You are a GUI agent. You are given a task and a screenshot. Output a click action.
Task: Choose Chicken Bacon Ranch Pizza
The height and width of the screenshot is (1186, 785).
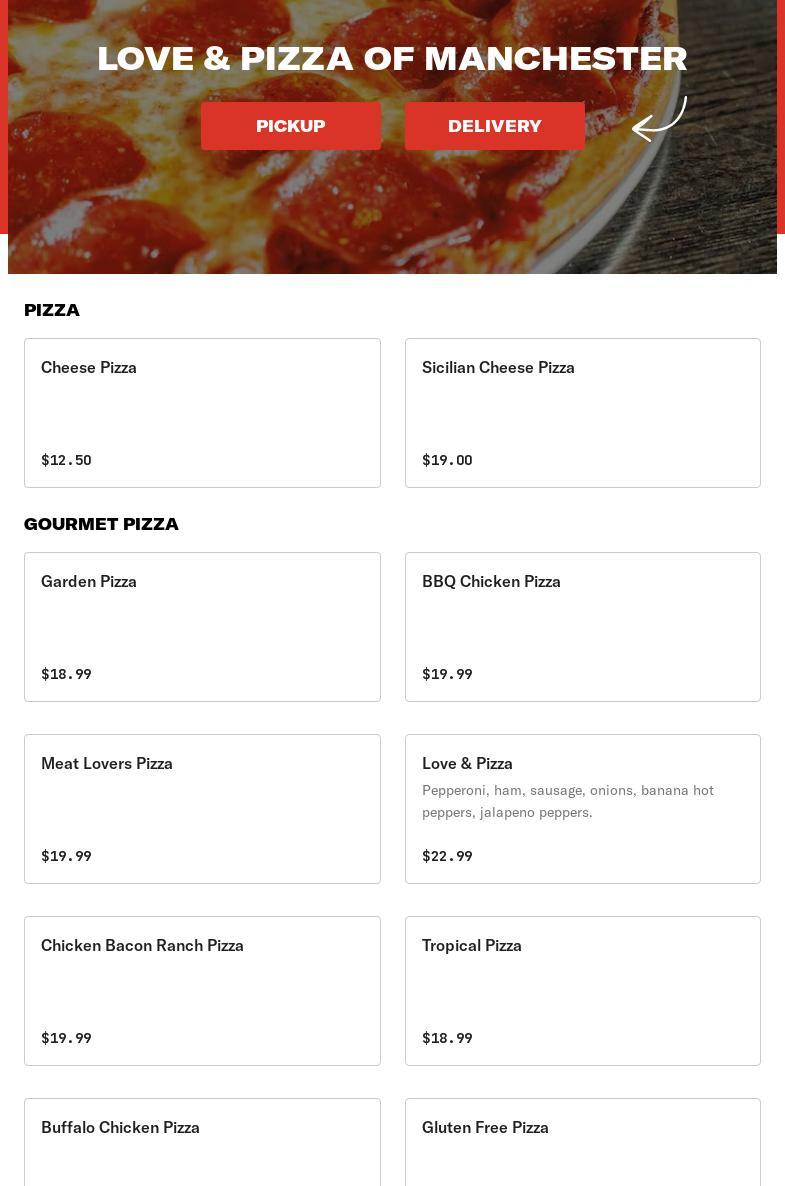pos(202,990)
